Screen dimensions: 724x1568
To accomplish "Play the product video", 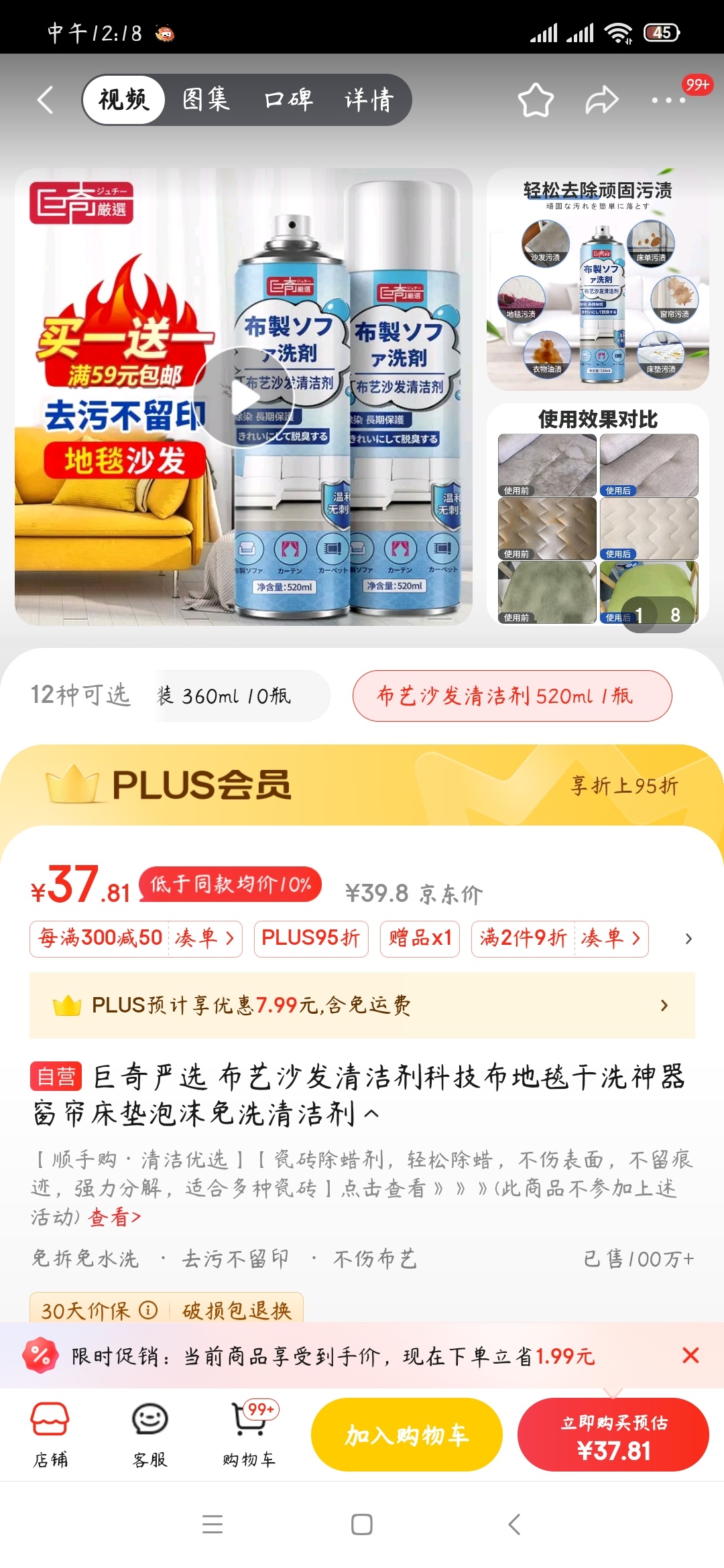I will coord(243,397).
